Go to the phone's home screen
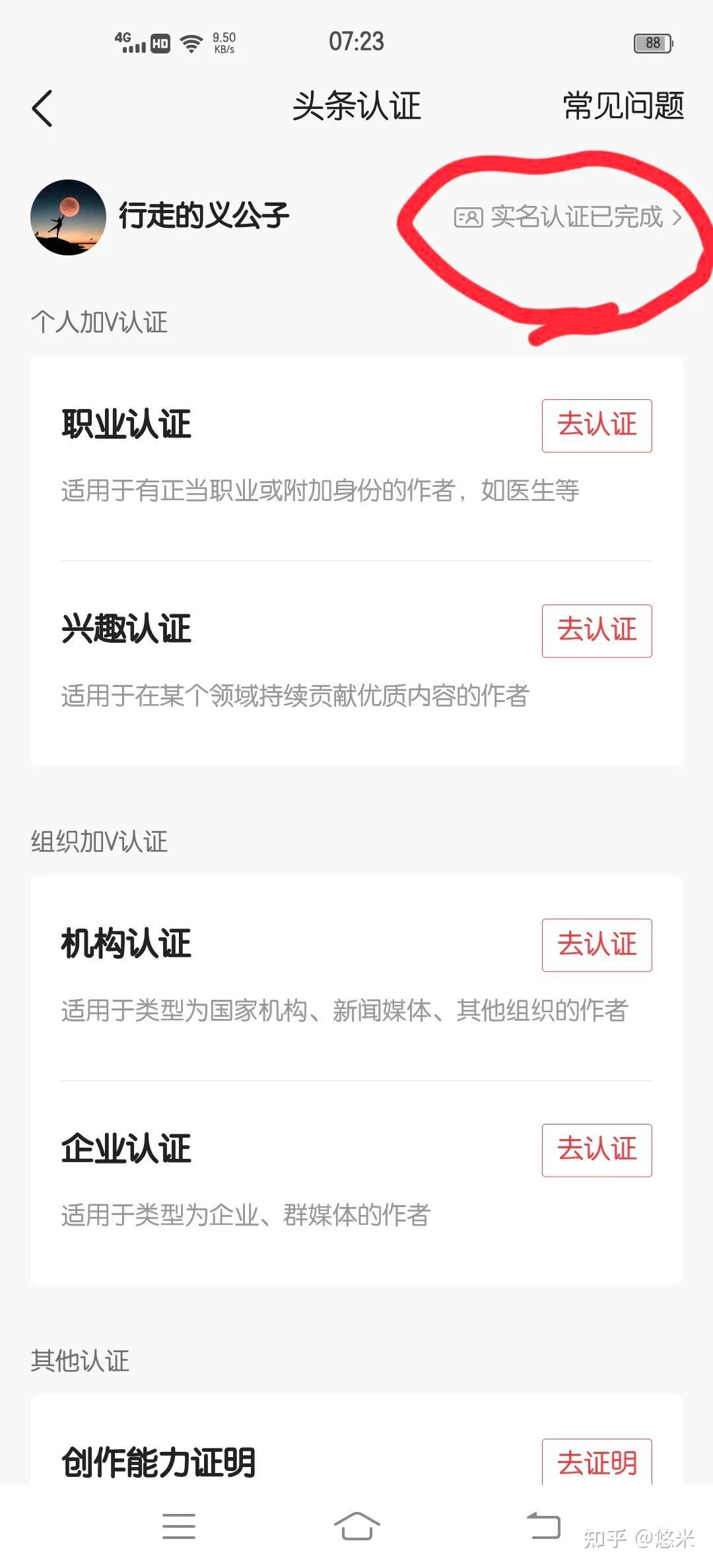Viewport: 713px width, 1568px height. pyautogui.click(x=356, y=1526)
